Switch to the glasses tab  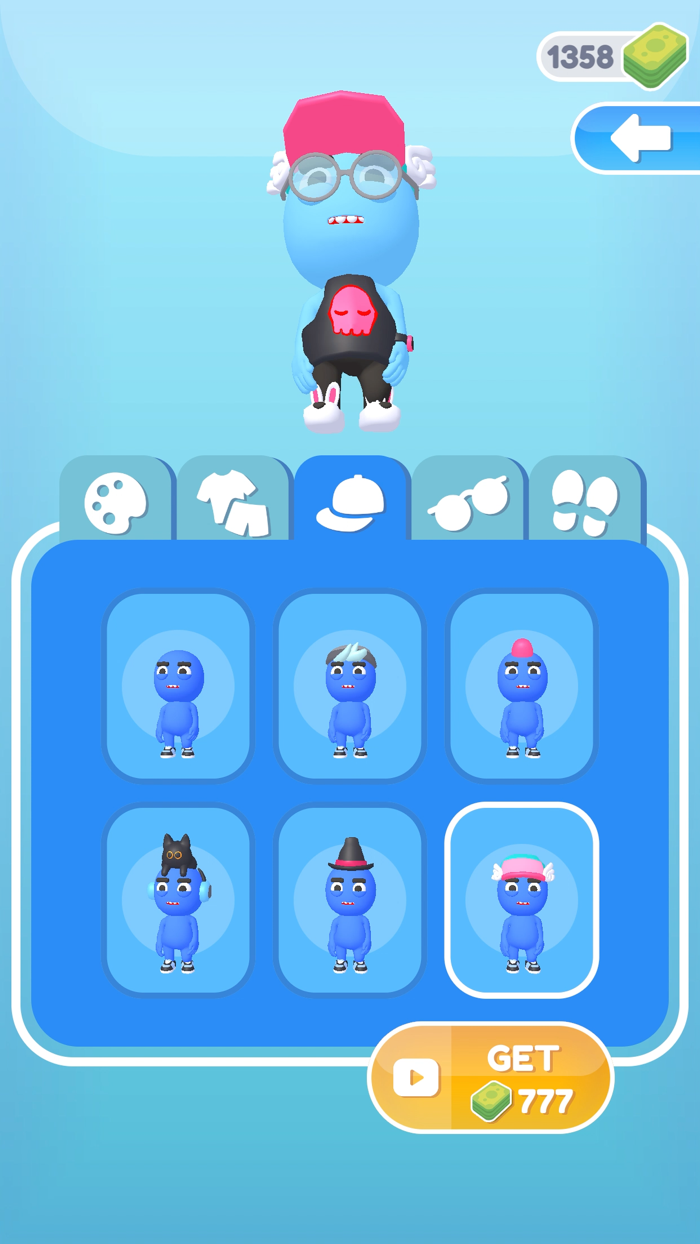click(468, 498)
